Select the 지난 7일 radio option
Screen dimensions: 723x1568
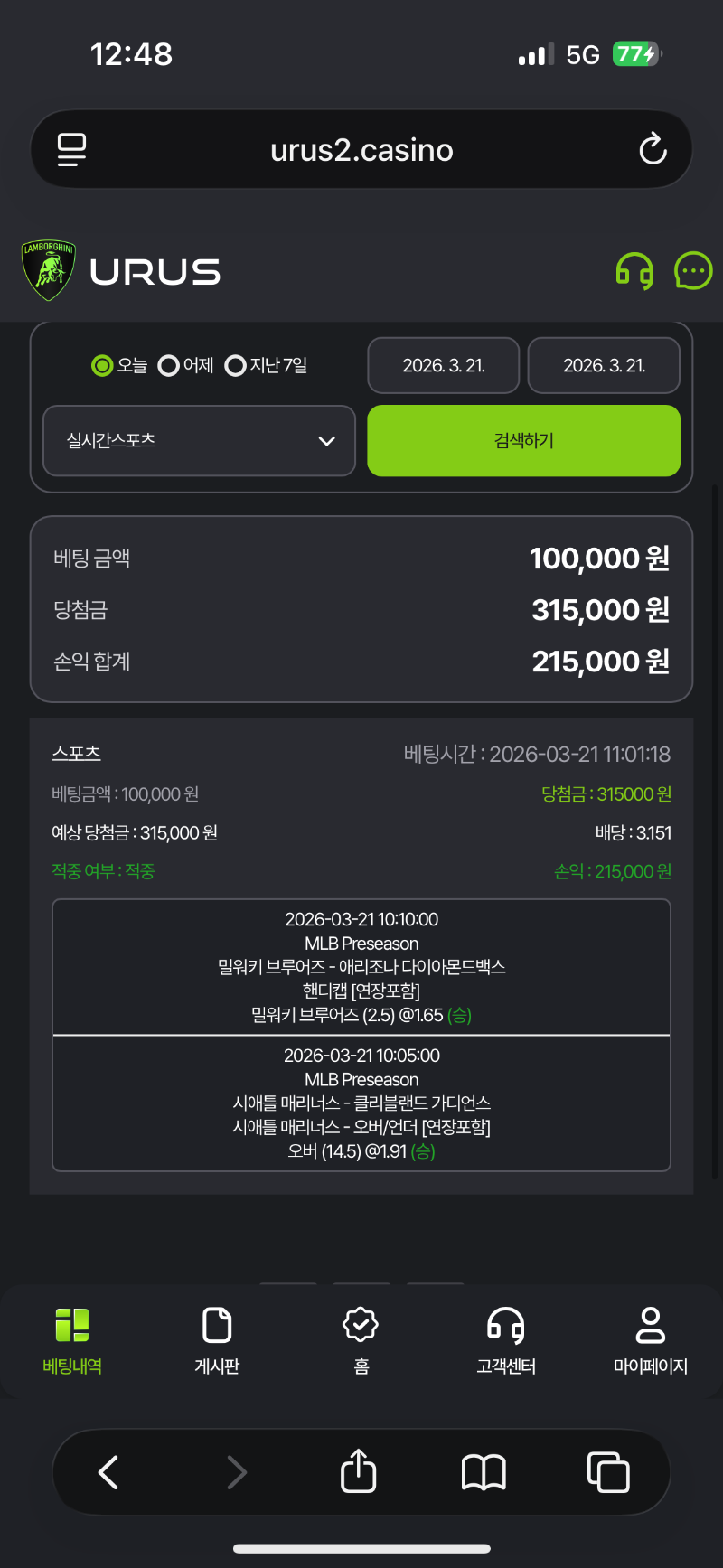236,365
